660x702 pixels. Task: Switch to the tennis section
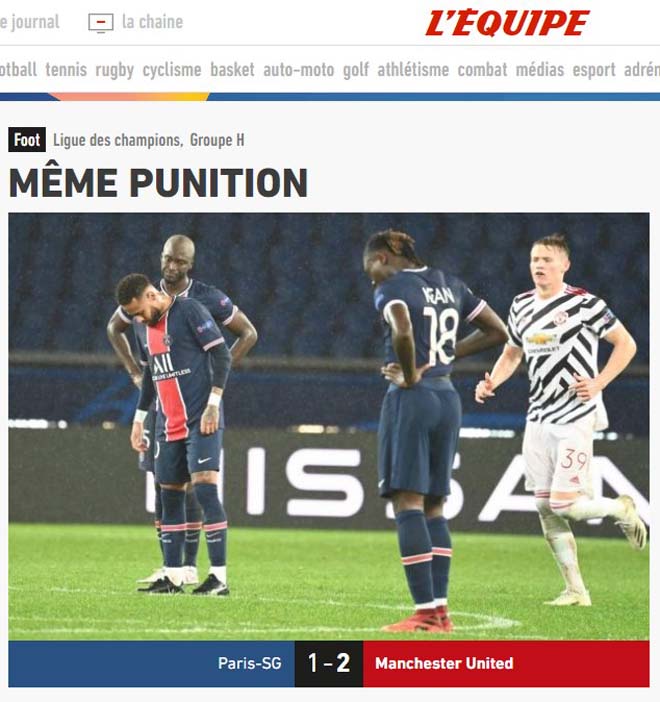[66, 70]
